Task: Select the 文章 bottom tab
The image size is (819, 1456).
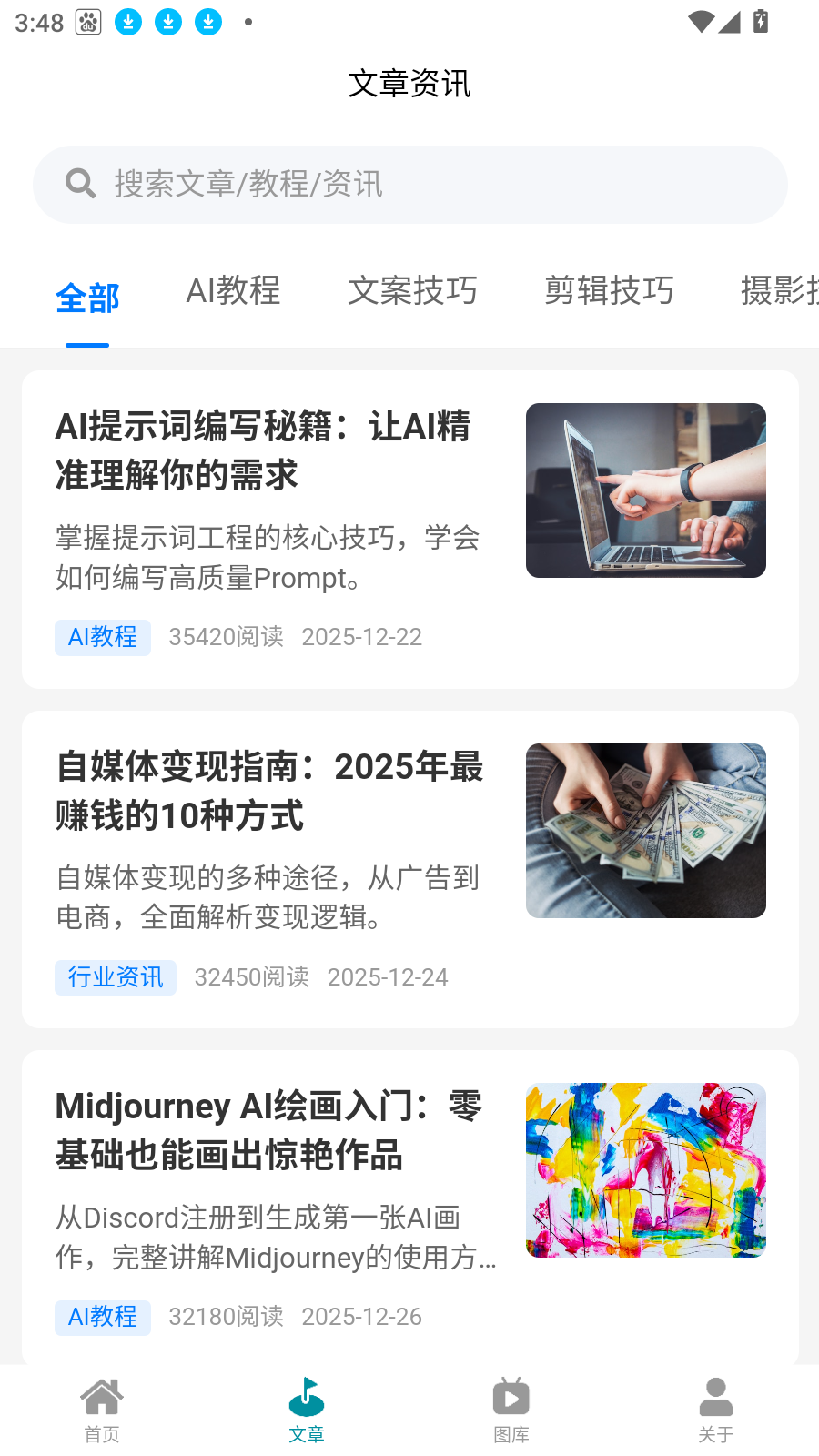Action: 307,1410
